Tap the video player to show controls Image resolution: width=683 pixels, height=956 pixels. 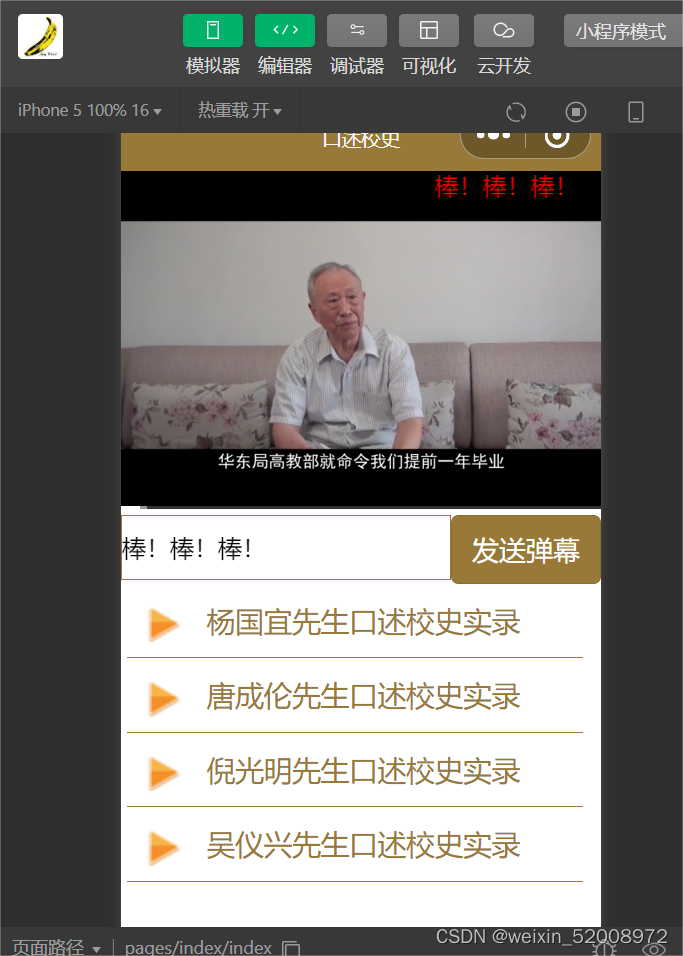coord(360,338)
